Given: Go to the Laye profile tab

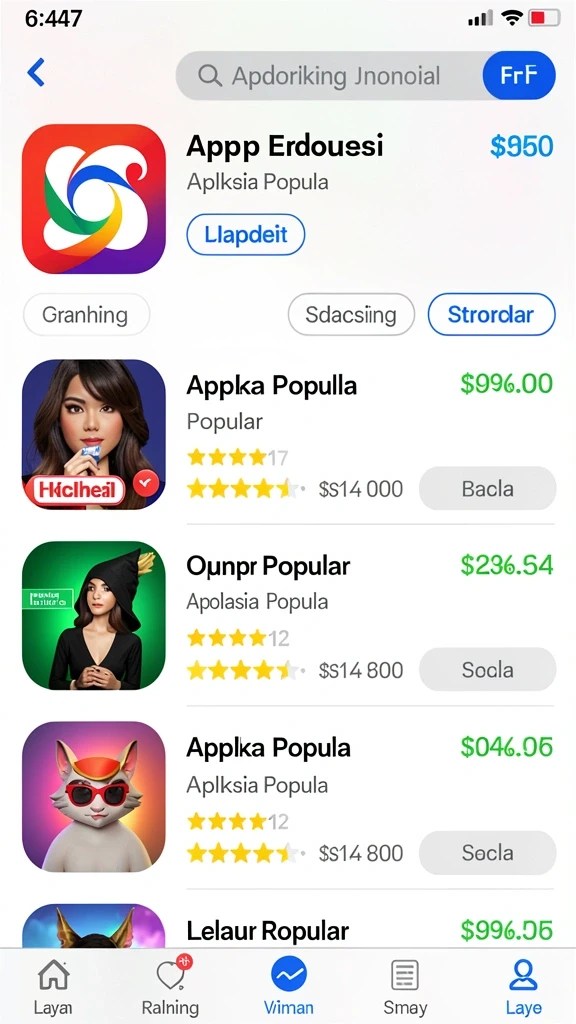Looking at the screenshot, I should point(523,988).
